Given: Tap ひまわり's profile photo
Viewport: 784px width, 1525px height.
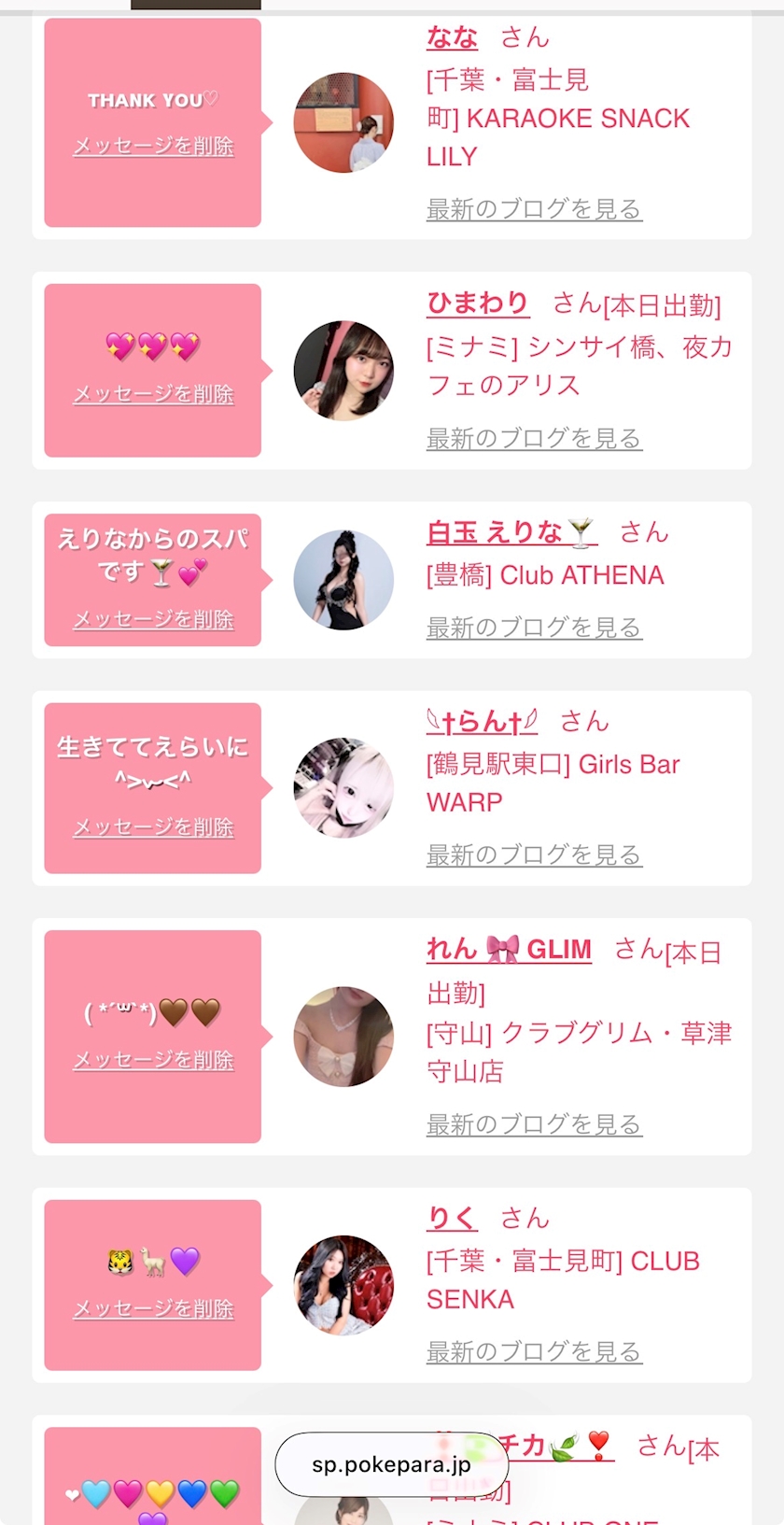Looking at the screenshot, I should click(x=343, y=371).
